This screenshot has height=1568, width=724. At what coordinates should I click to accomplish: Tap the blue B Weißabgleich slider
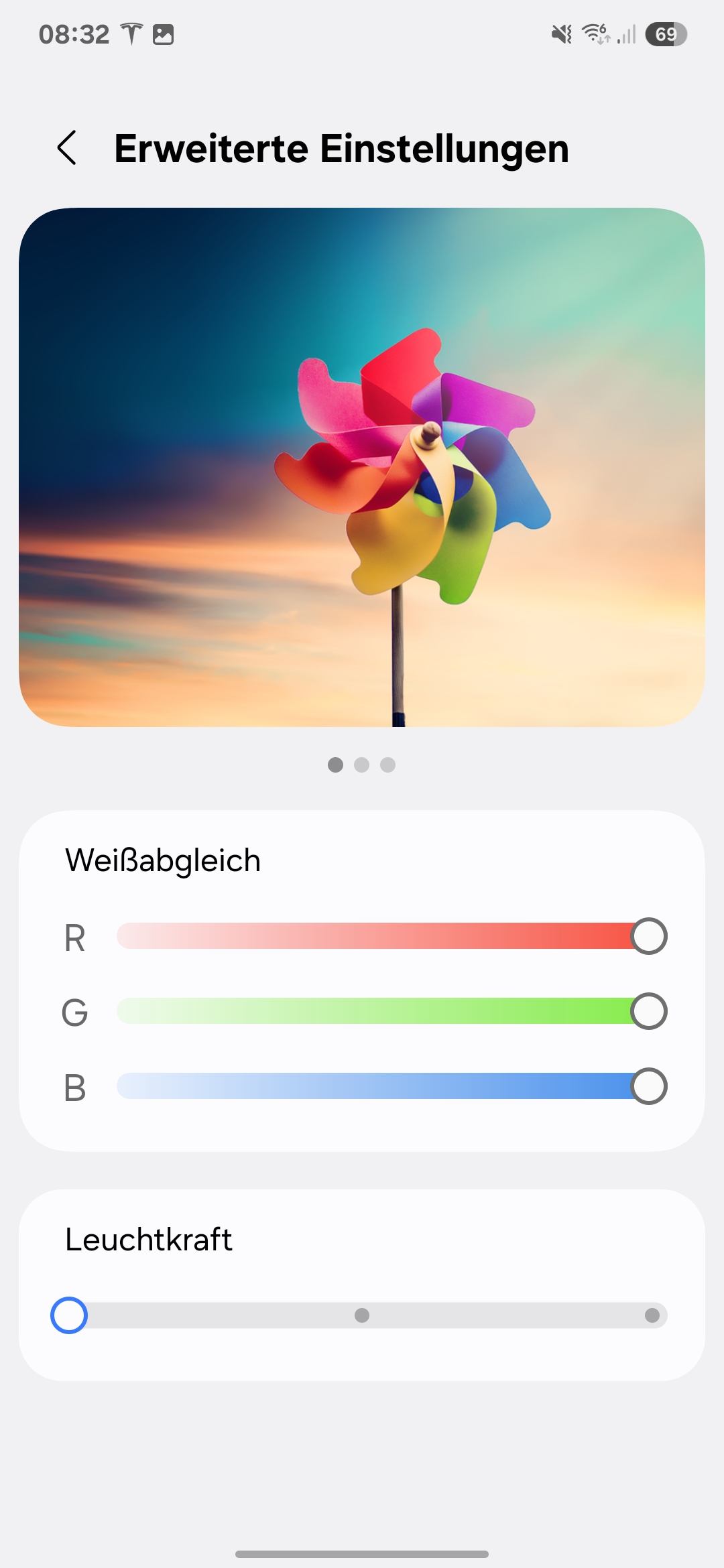point(391,1086)
